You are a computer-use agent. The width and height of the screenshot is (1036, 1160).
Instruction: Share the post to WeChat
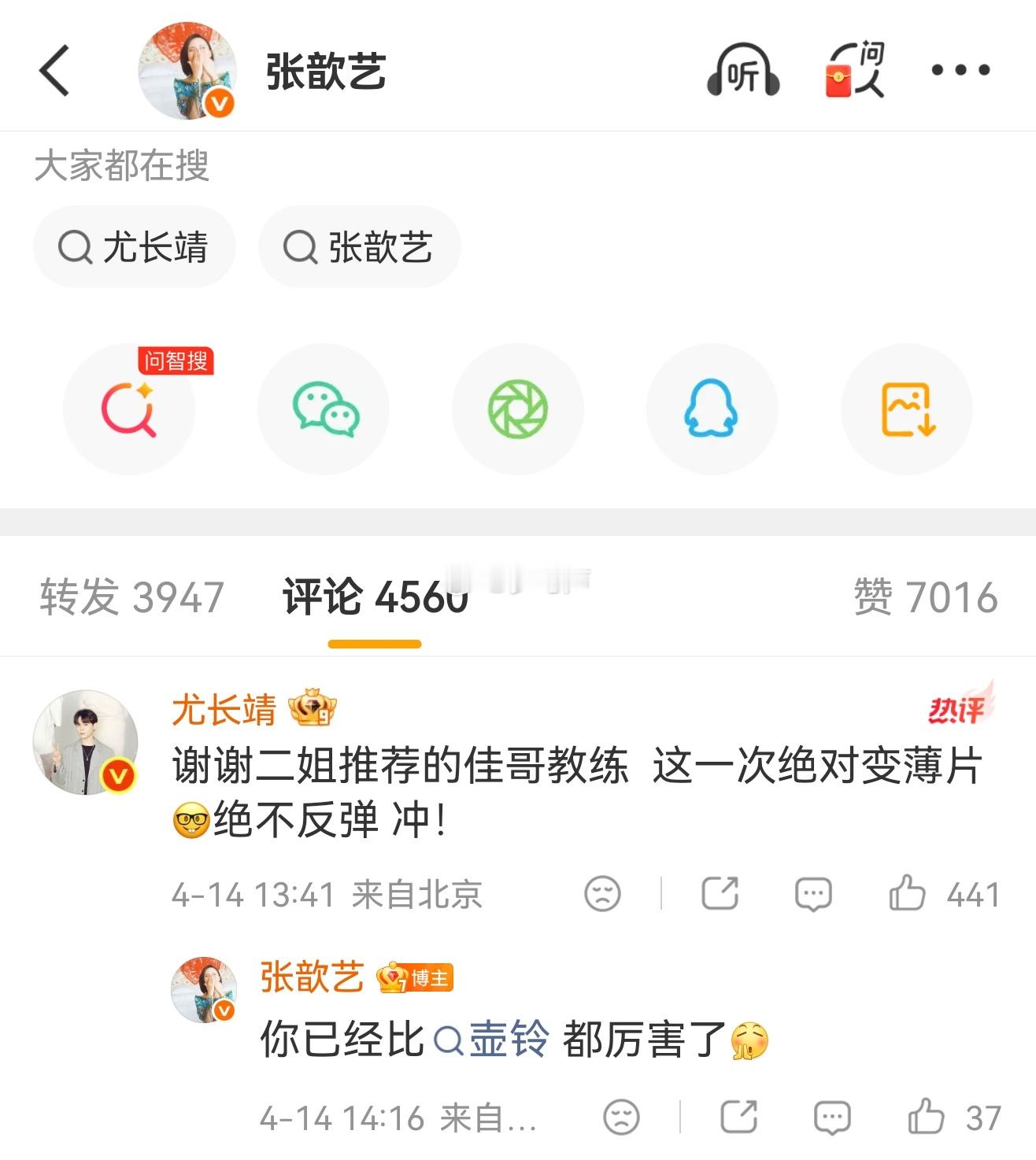(324, 409)
